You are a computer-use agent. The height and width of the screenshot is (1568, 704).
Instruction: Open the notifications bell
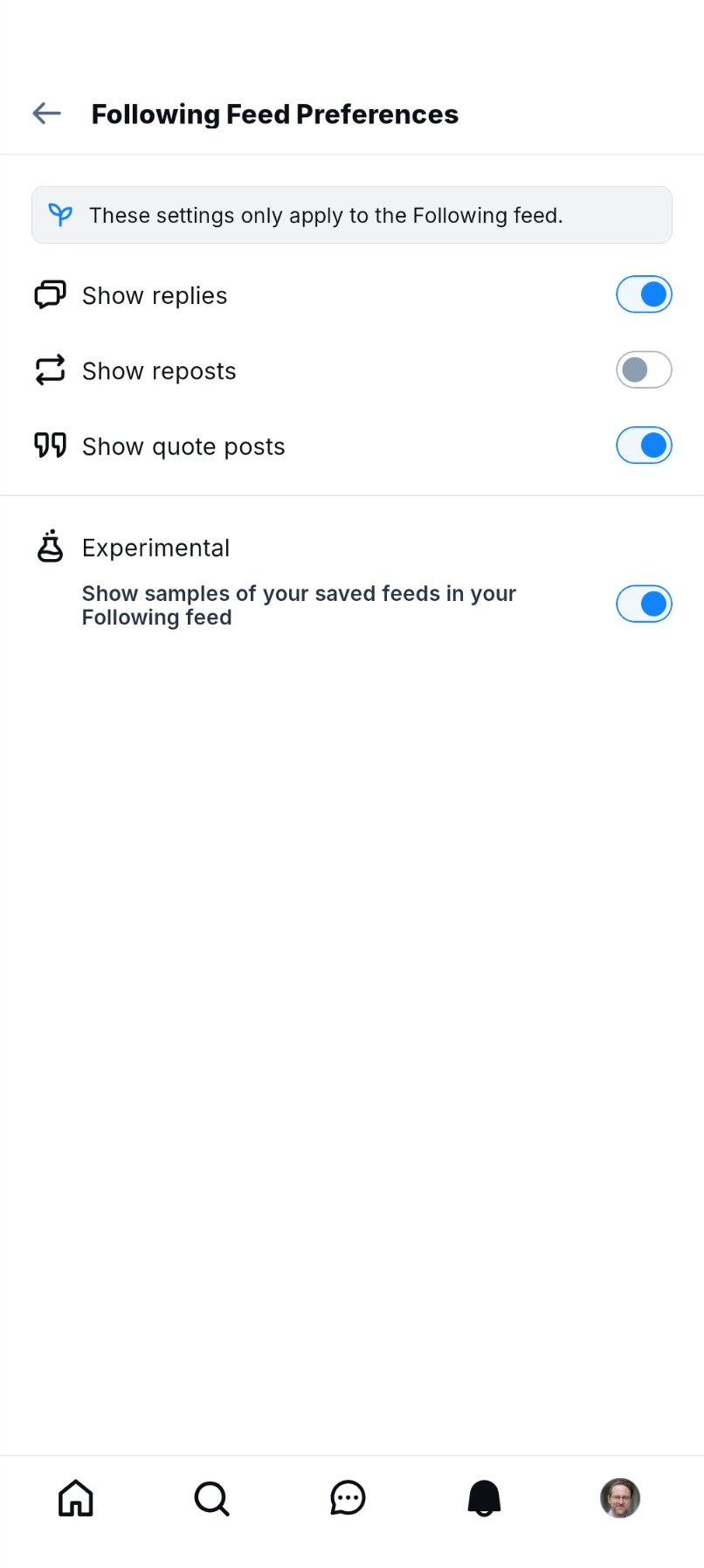point(484,1498)
